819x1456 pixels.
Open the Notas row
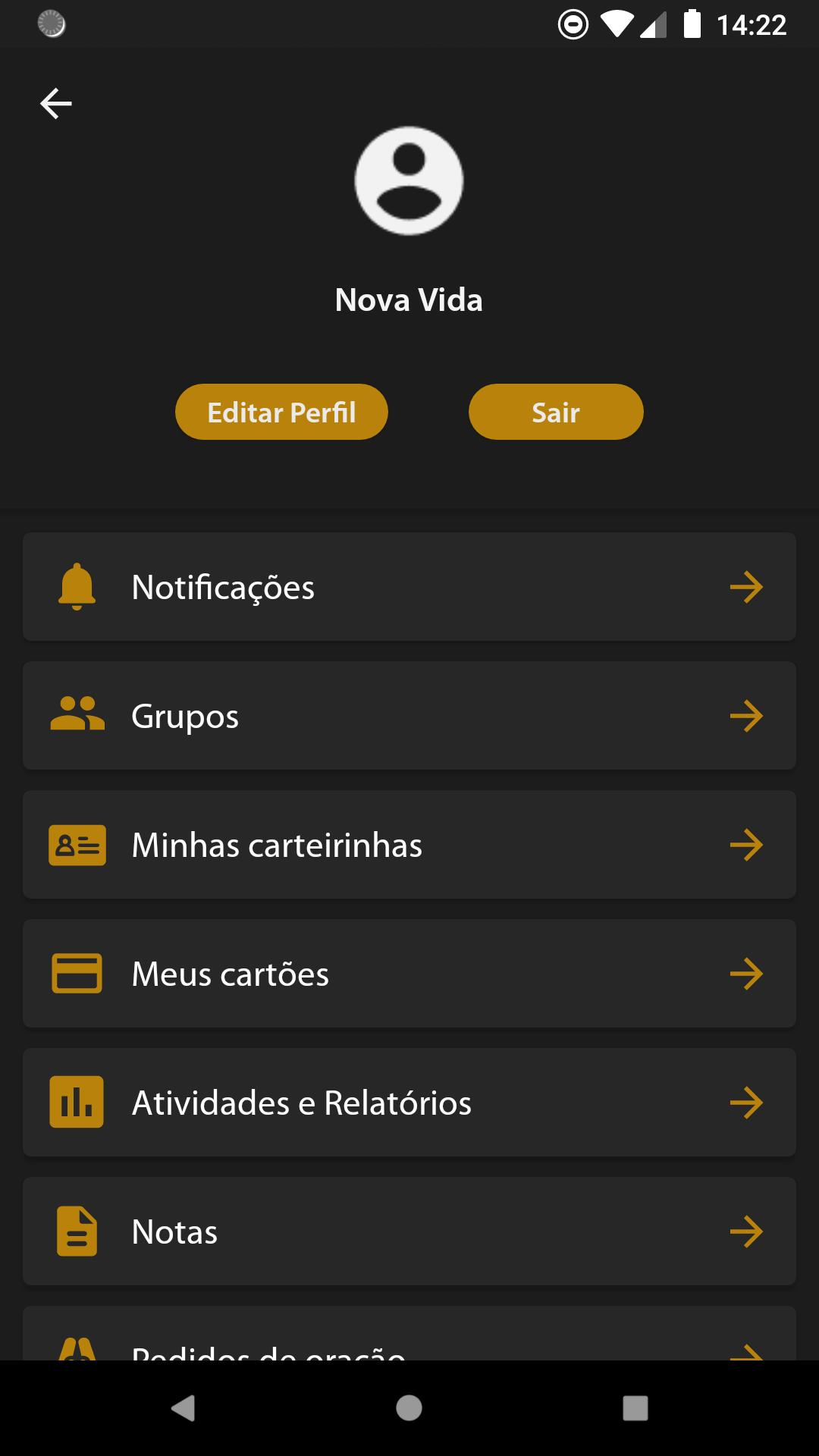pos(409,1232)
